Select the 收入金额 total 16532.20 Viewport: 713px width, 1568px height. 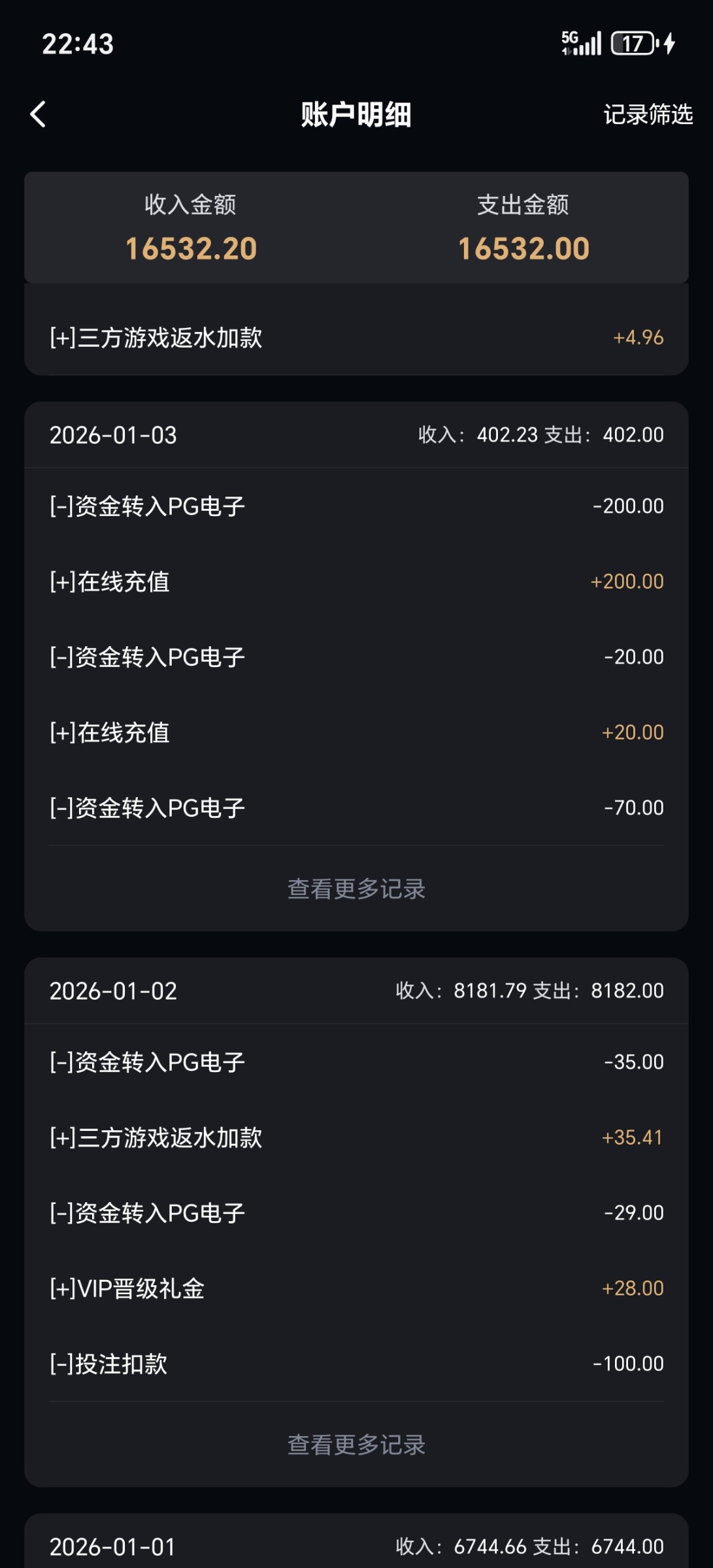[191, 248]
